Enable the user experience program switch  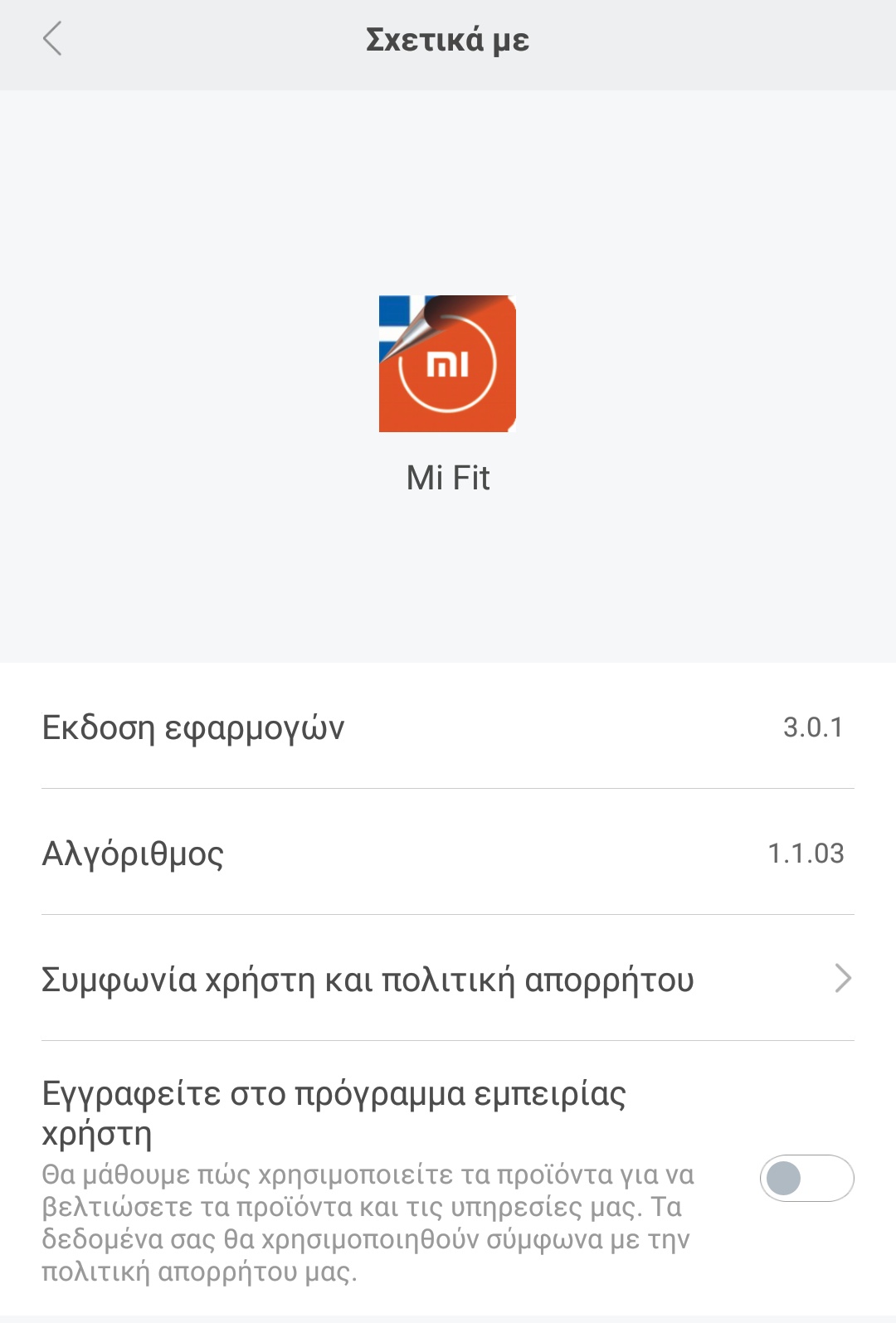[x=806, y=1178]
